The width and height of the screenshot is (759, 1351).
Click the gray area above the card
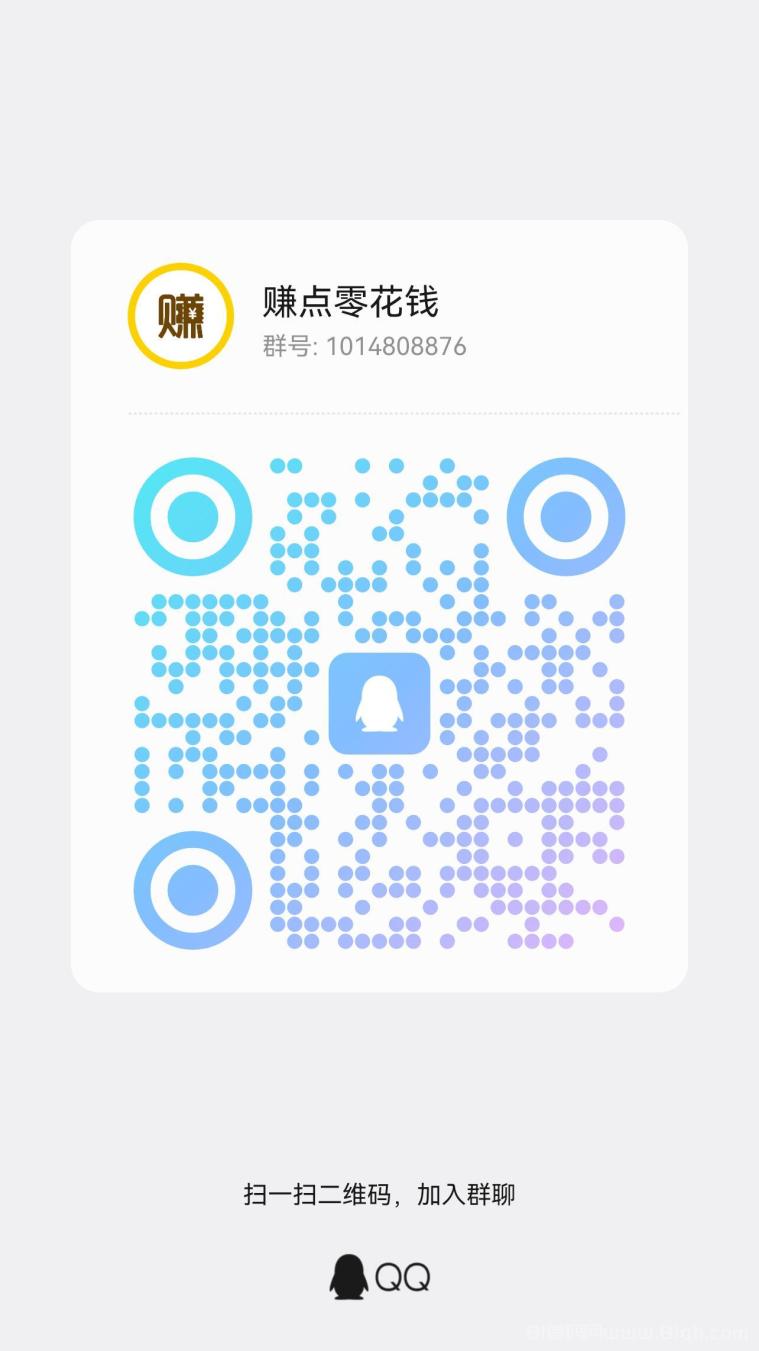380,110
